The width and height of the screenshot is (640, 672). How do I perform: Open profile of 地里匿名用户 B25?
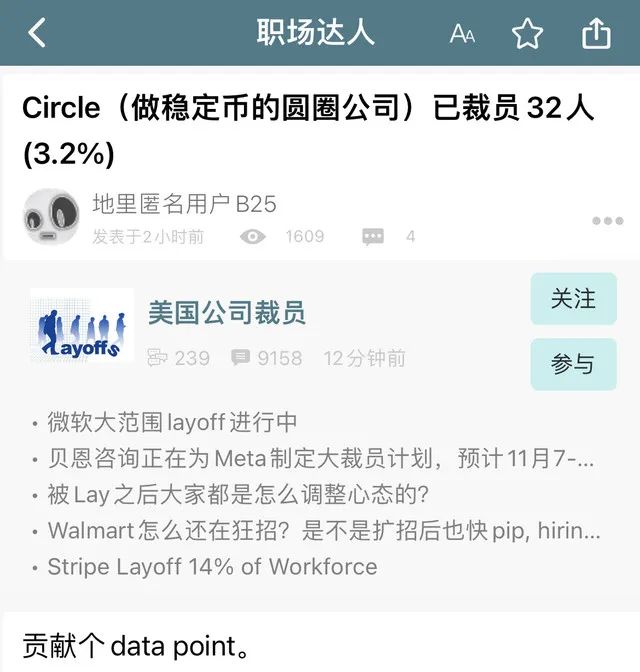pyautogui.click(x=184, y=205)
